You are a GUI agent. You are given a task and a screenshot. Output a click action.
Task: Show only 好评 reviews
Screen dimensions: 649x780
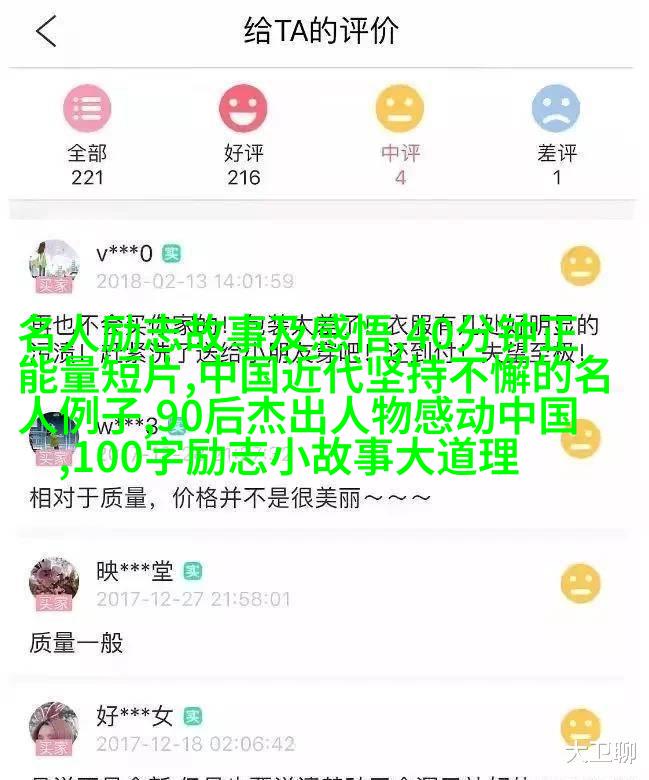(x=243, y=135)
